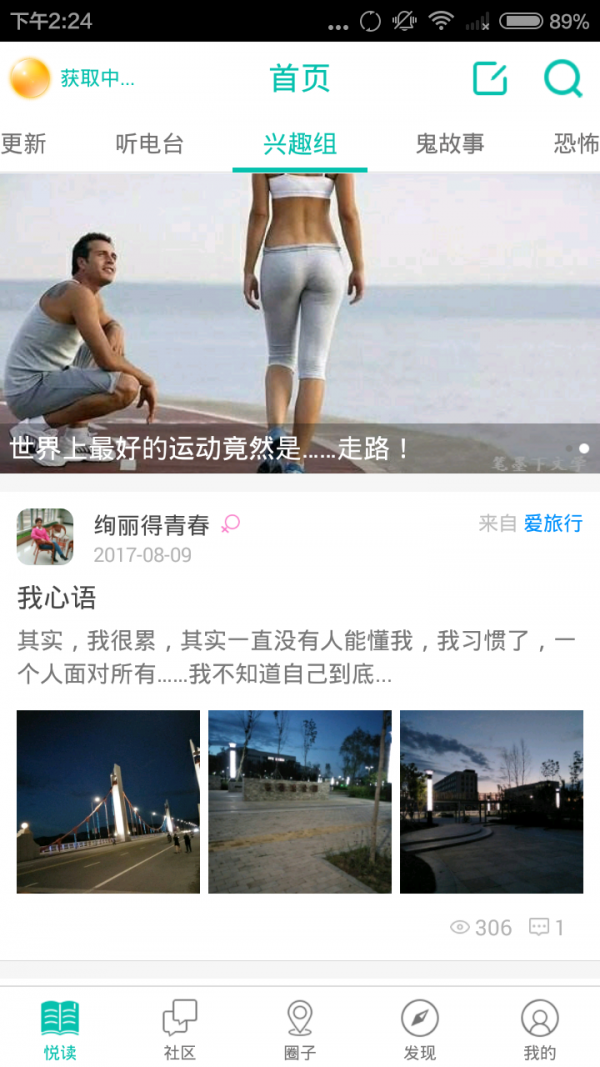
Task: View the bridge night photo
Action: (x=108, y=801)
